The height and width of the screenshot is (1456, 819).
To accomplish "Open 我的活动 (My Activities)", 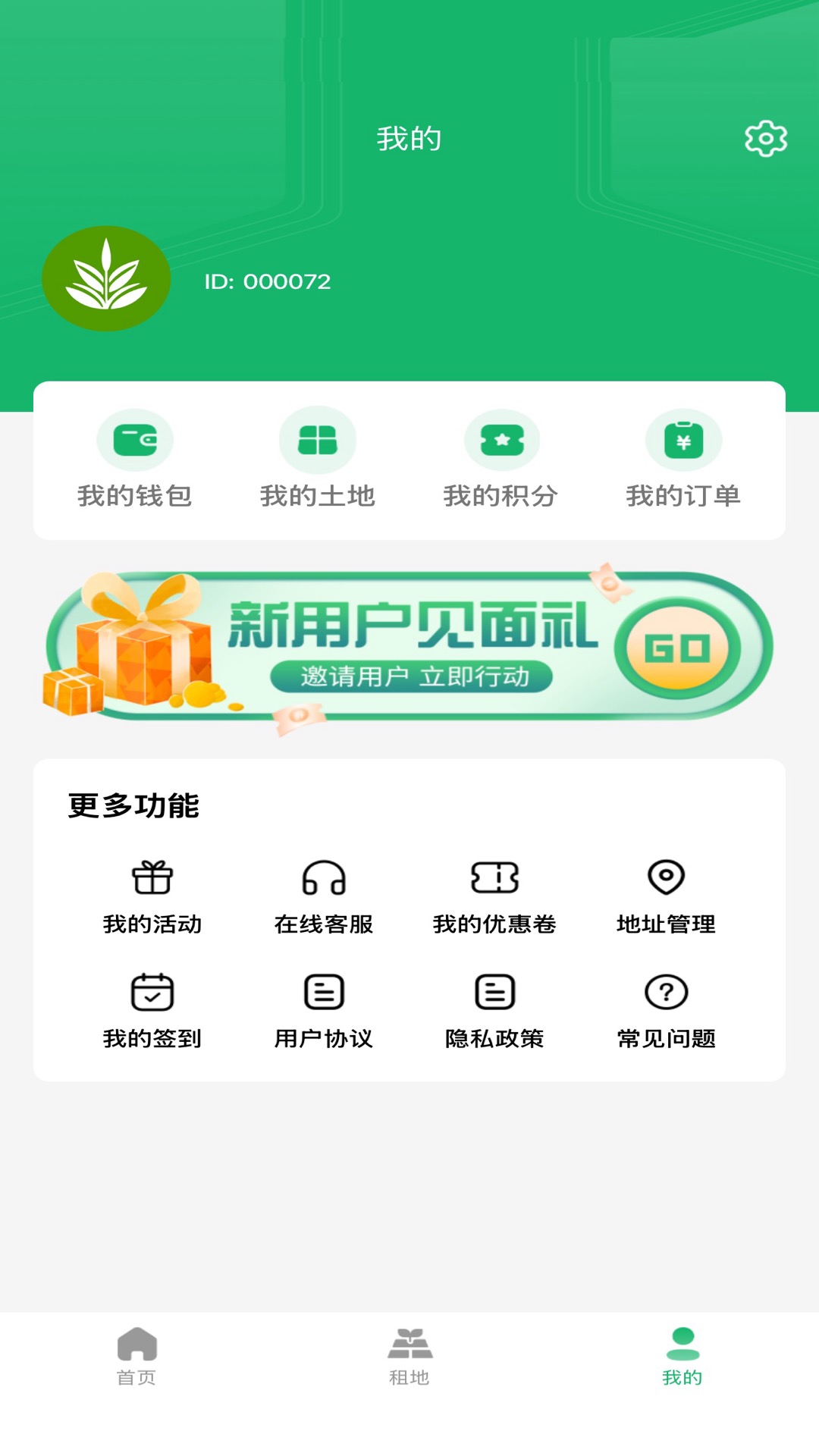I will [153, 899].
